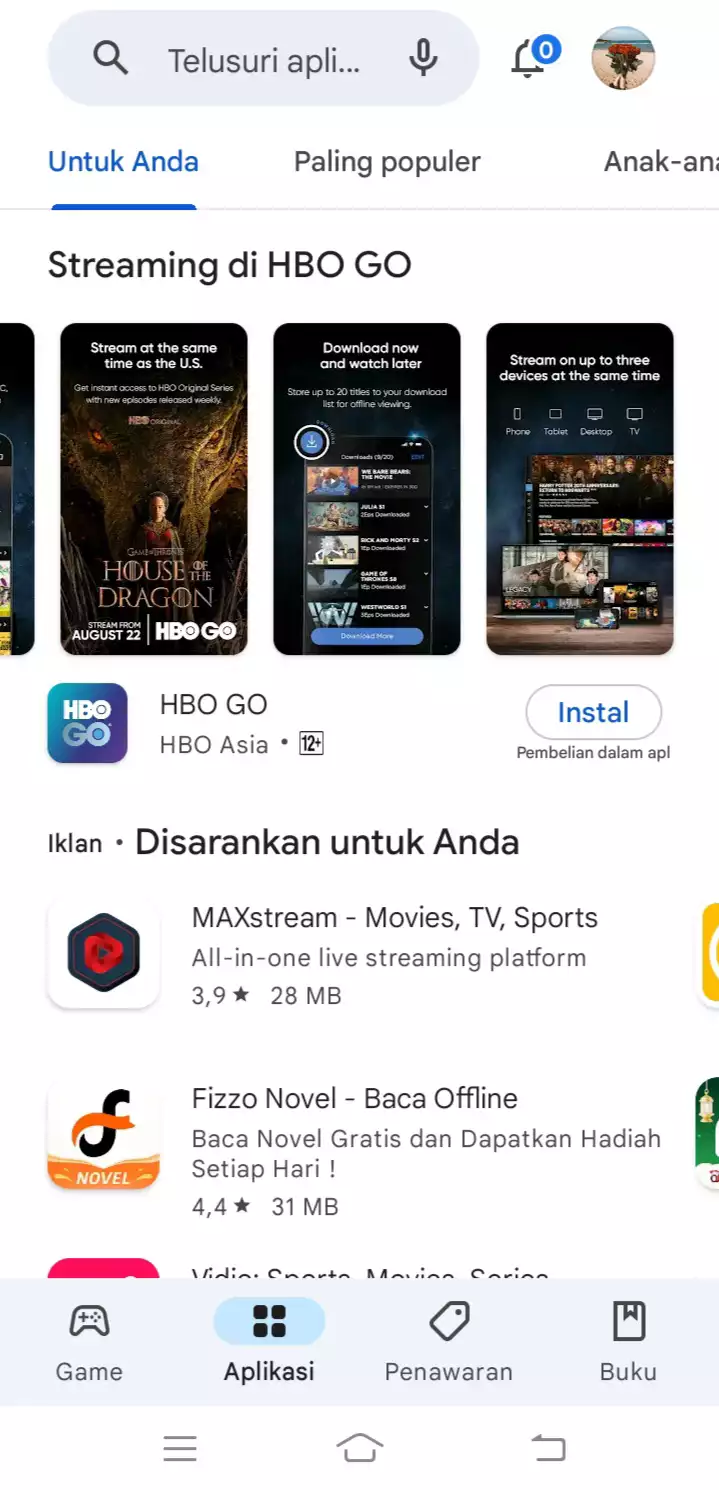
Task: Start voice search with the microphone
Action: click(423, 59)
